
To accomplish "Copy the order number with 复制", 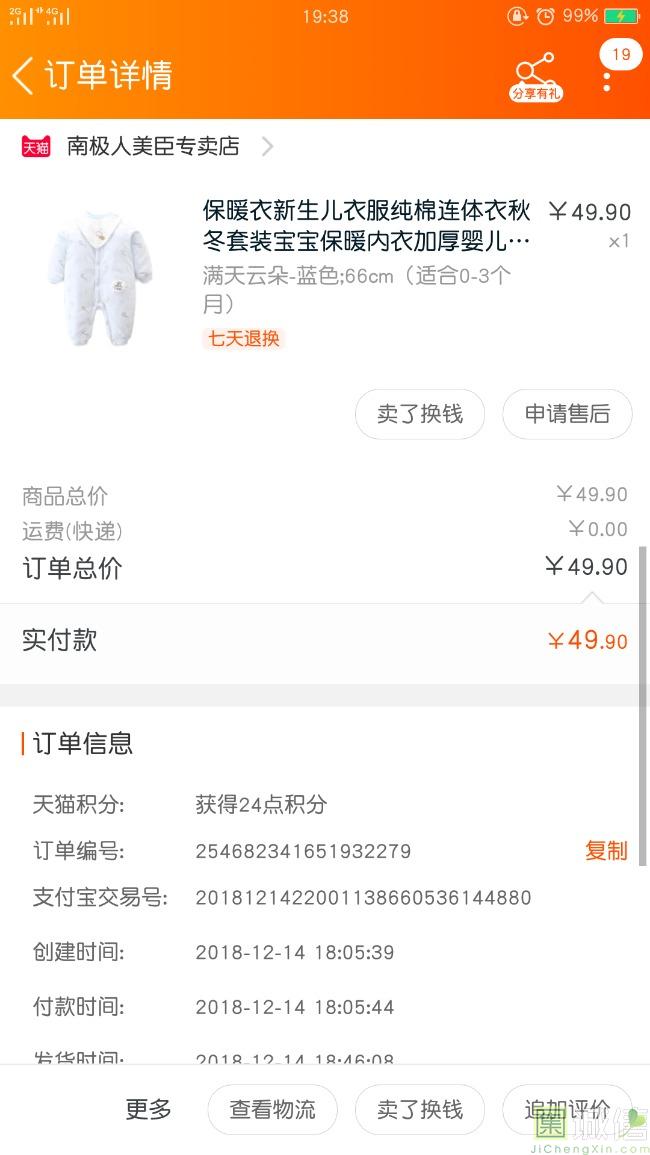I will (x=606, y=851).
